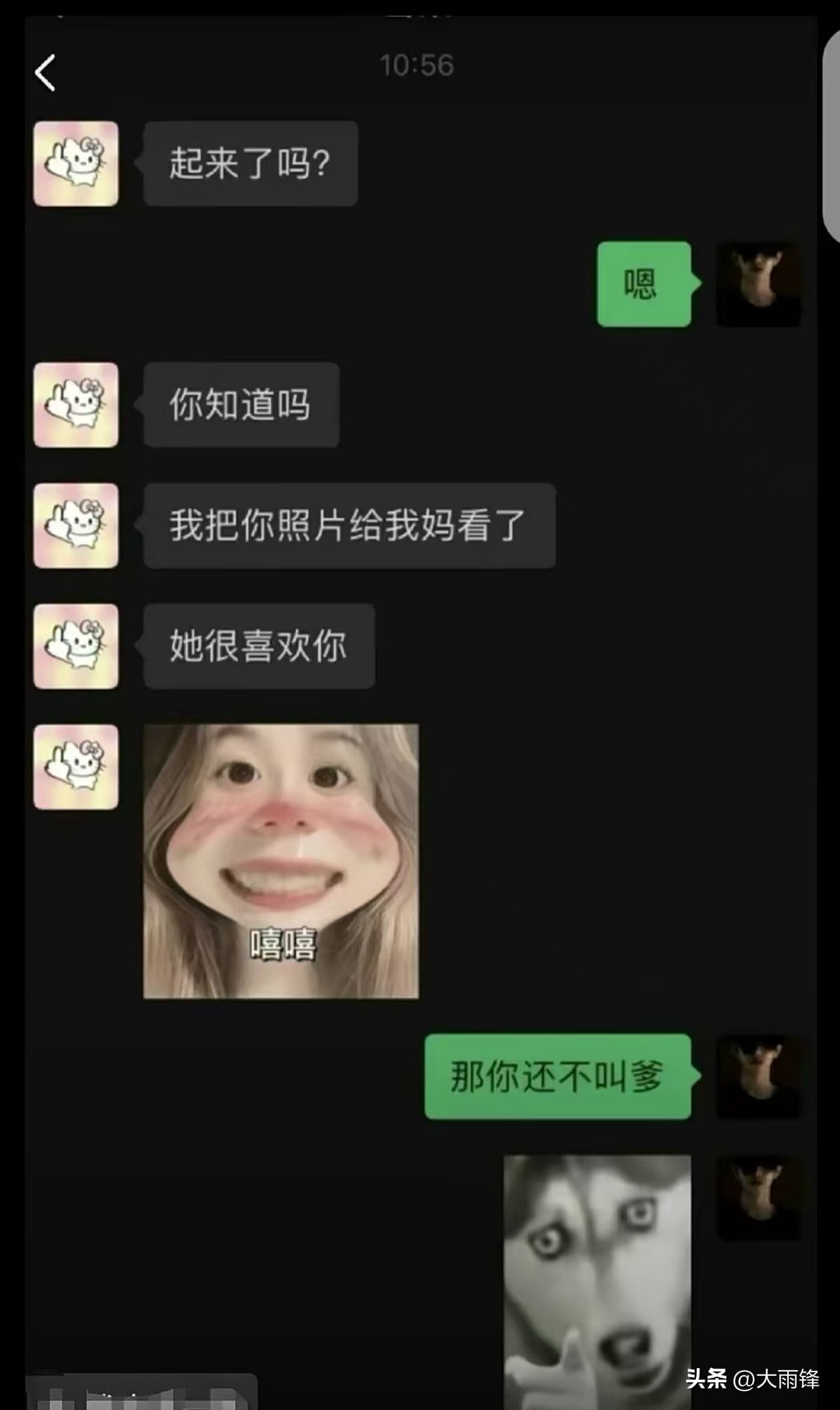
Task: View the 嘻嘻 girl sticker image
Action: click(281, 861)
